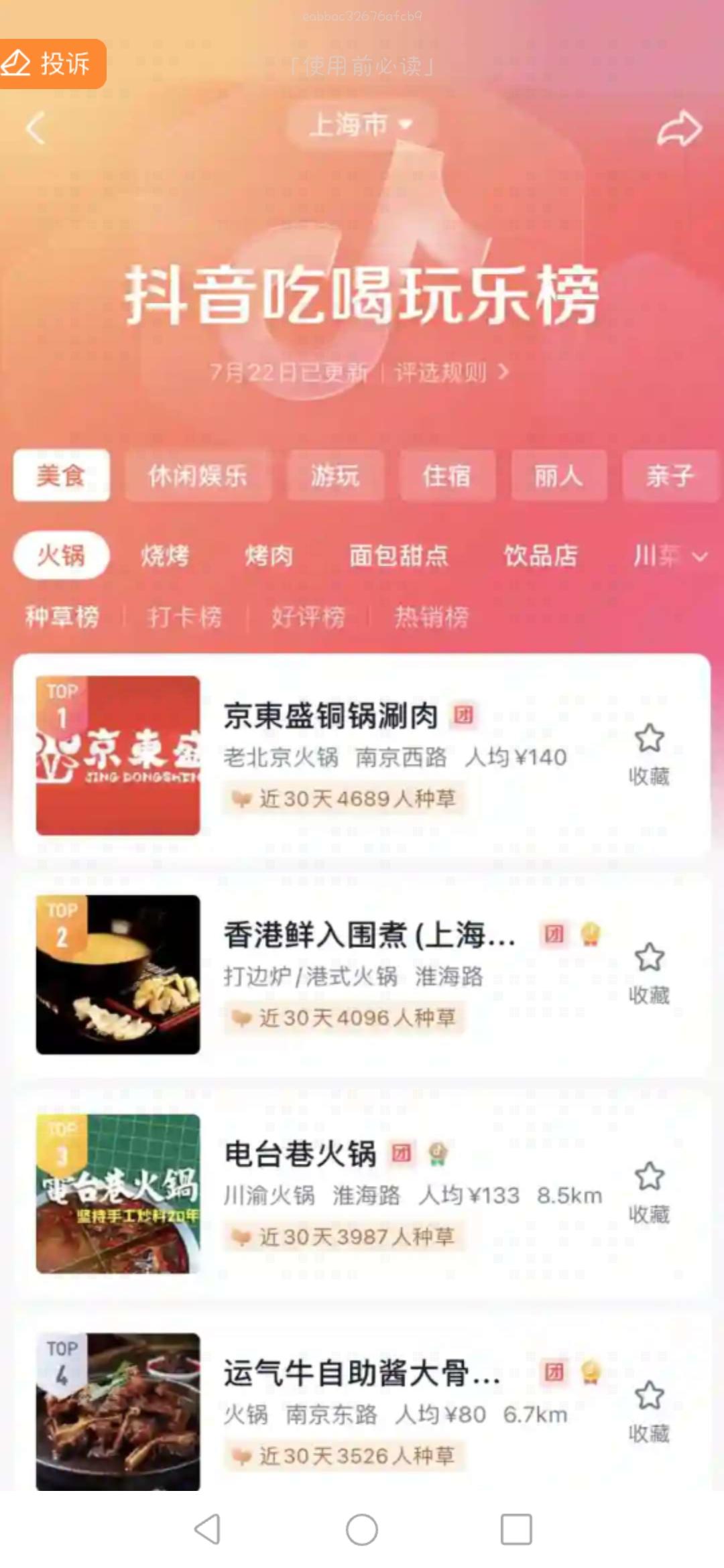This screenshot has width=724, height=1568.
Task: Switch to the 打卡榜 ranking
Action: click(x=184, y=616)
